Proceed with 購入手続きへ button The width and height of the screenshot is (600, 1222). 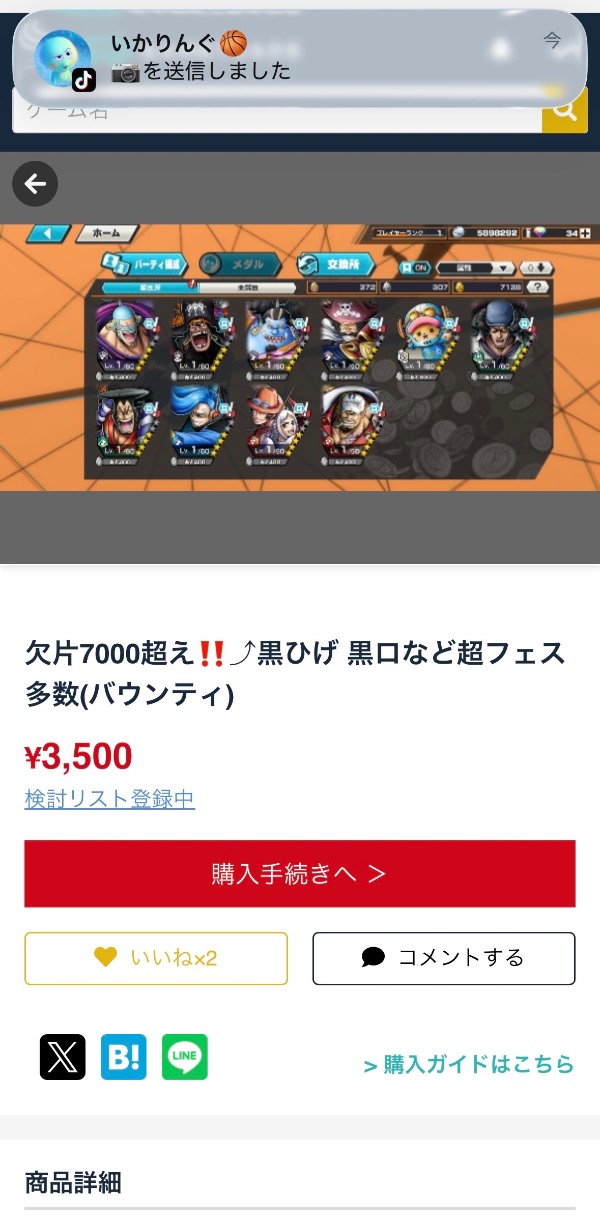300,874
